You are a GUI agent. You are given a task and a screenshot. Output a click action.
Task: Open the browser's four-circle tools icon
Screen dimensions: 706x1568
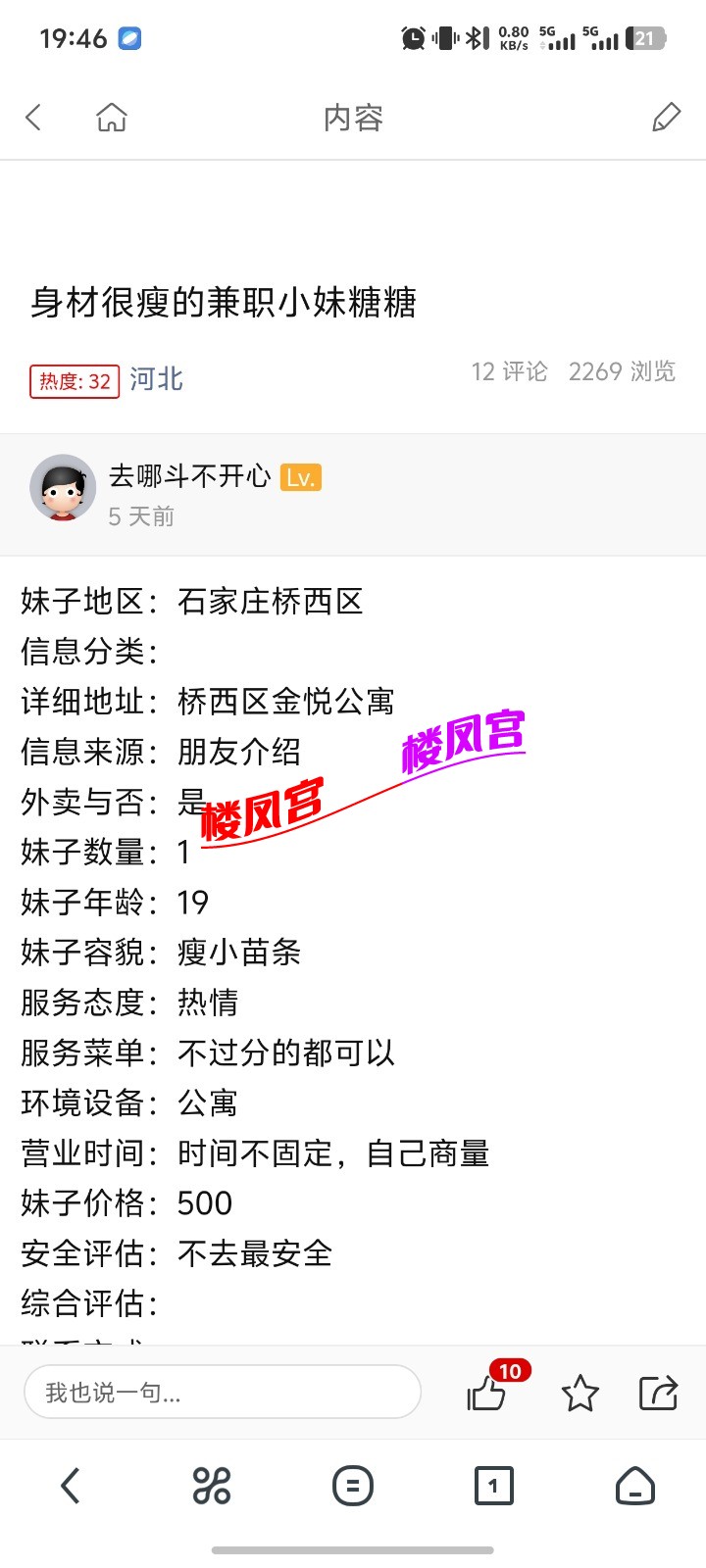click(x=212, y=1486)
